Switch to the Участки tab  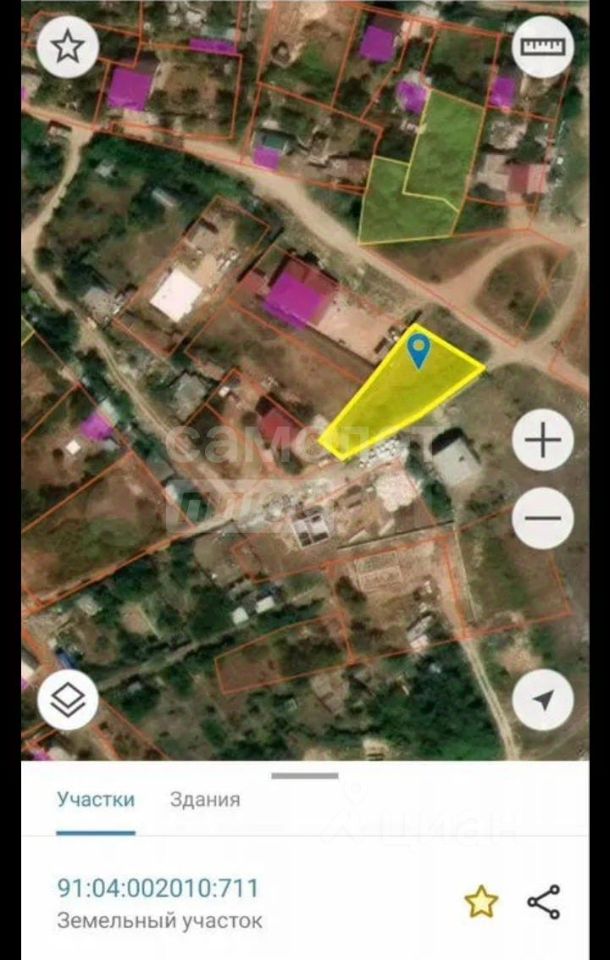[x=96, y=799]
